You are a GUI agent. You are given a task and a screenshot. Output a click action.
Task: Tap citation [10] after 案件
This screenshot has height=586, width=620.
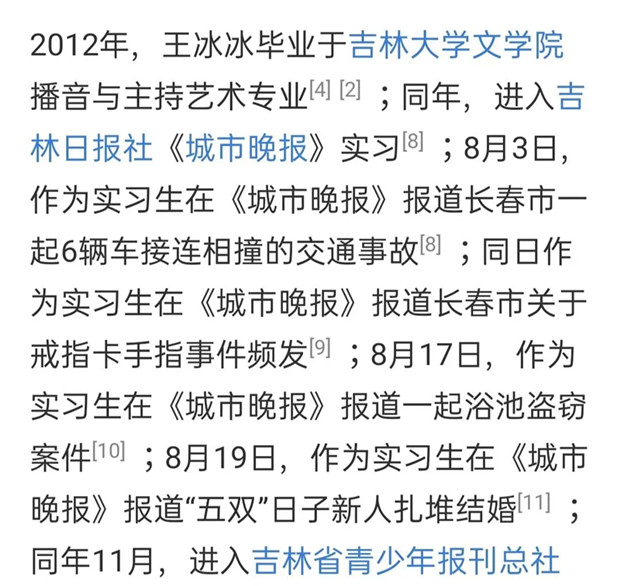[x=109, y=451]
